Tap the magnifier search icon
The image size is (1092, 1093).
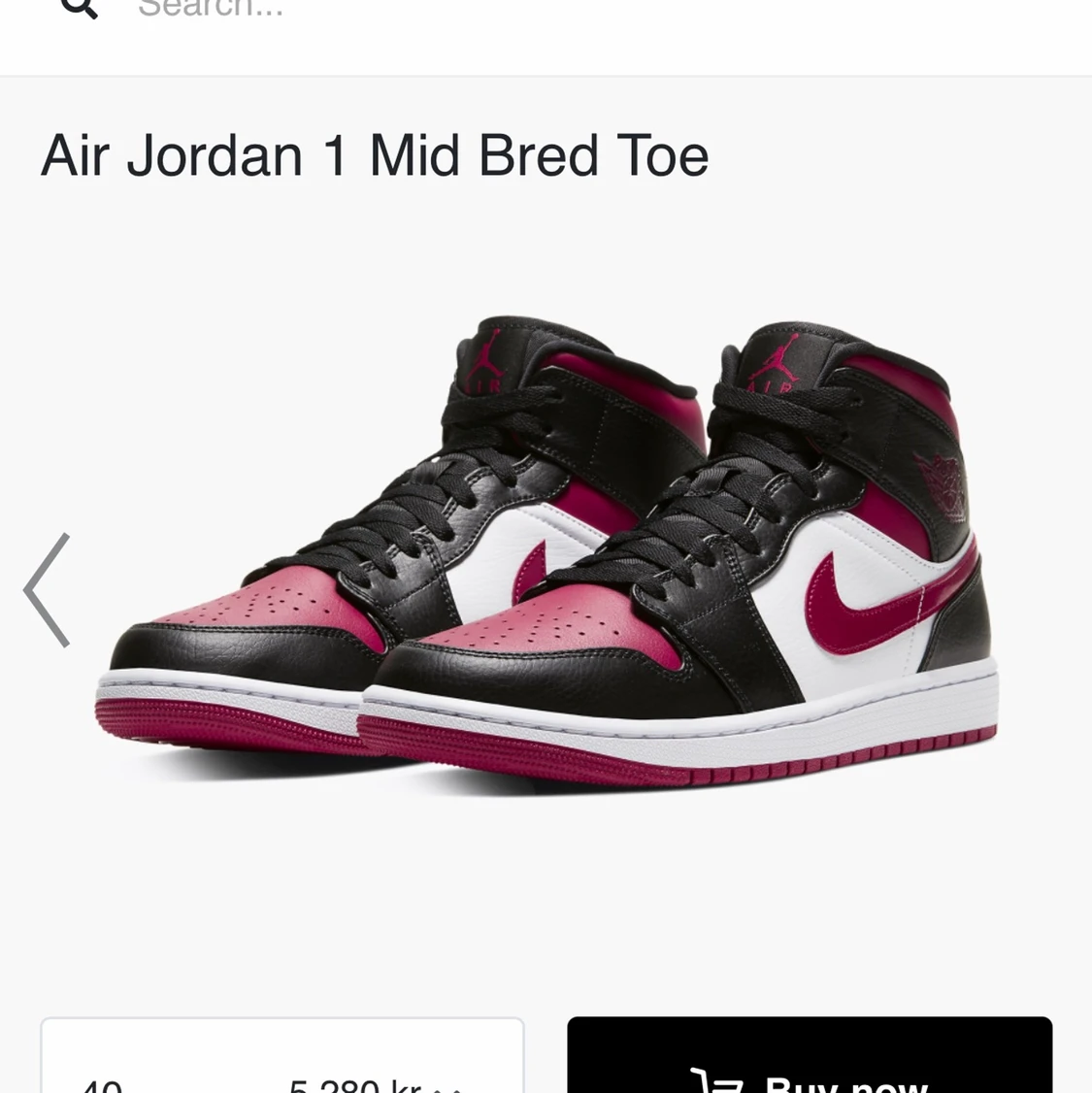[x=80, y=8]
